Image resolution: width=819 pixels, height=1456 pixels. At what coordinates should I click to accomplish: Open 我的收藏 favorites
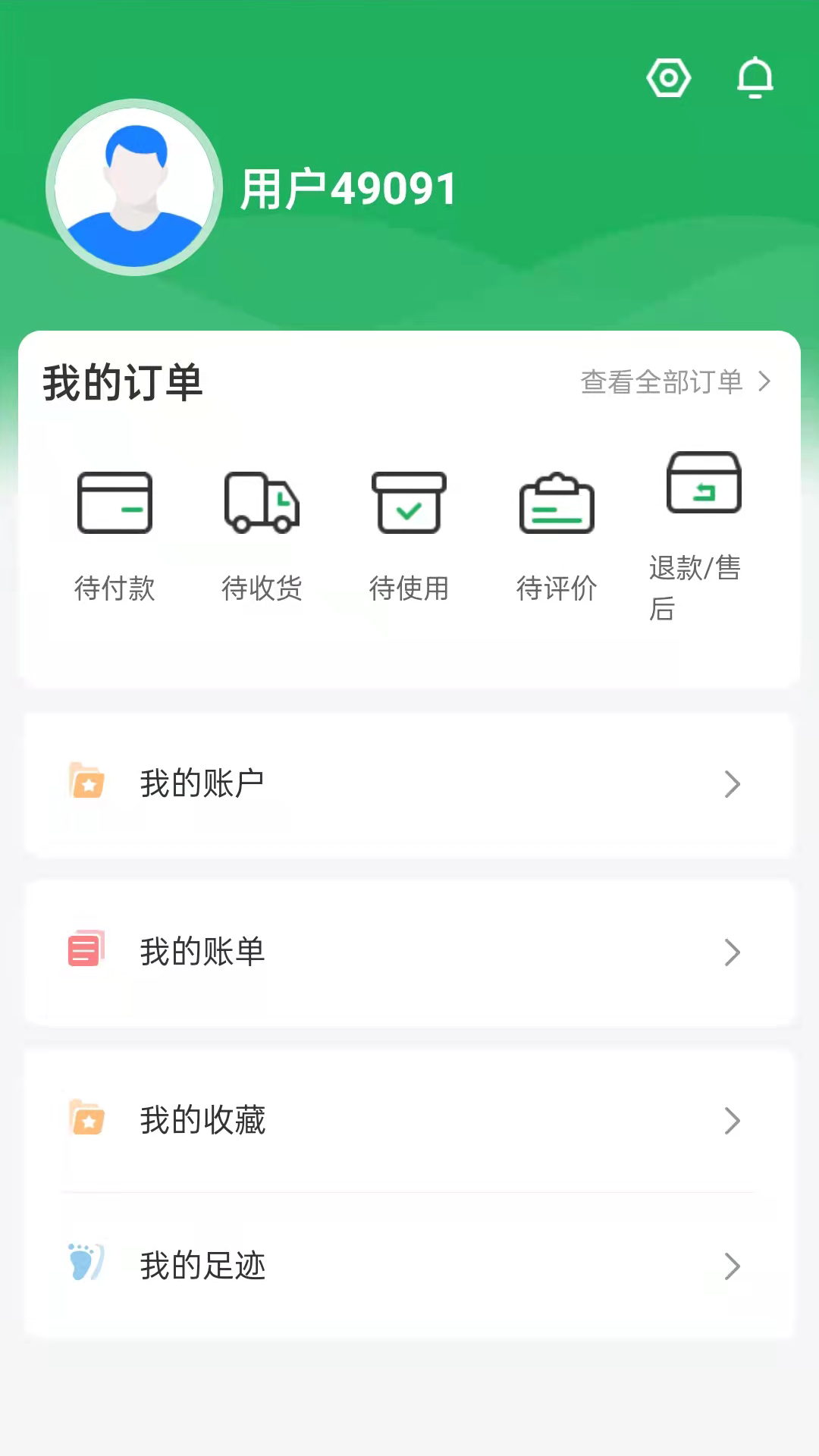409,1121
